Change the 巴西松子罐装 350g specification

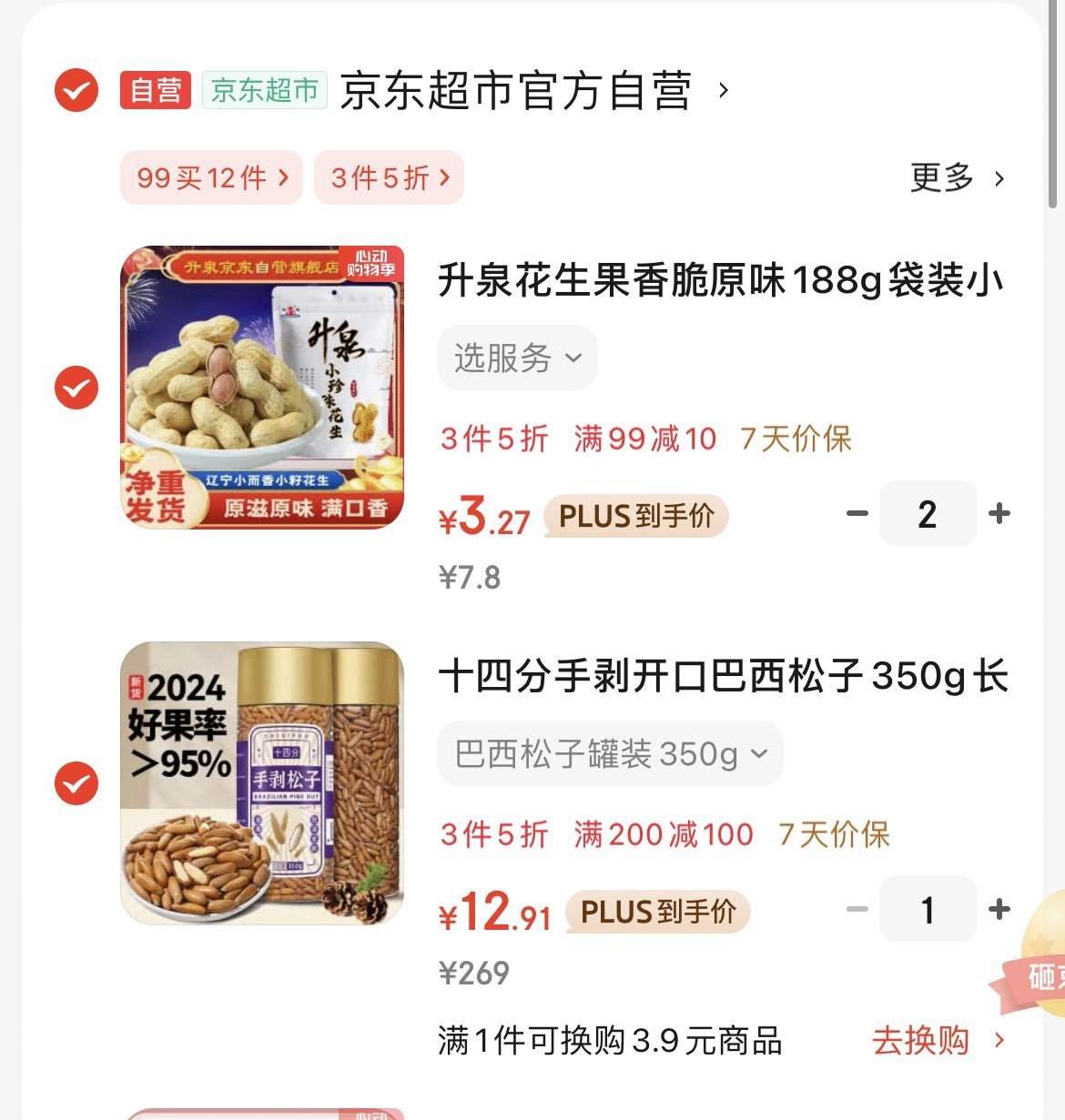click(610, 753)
